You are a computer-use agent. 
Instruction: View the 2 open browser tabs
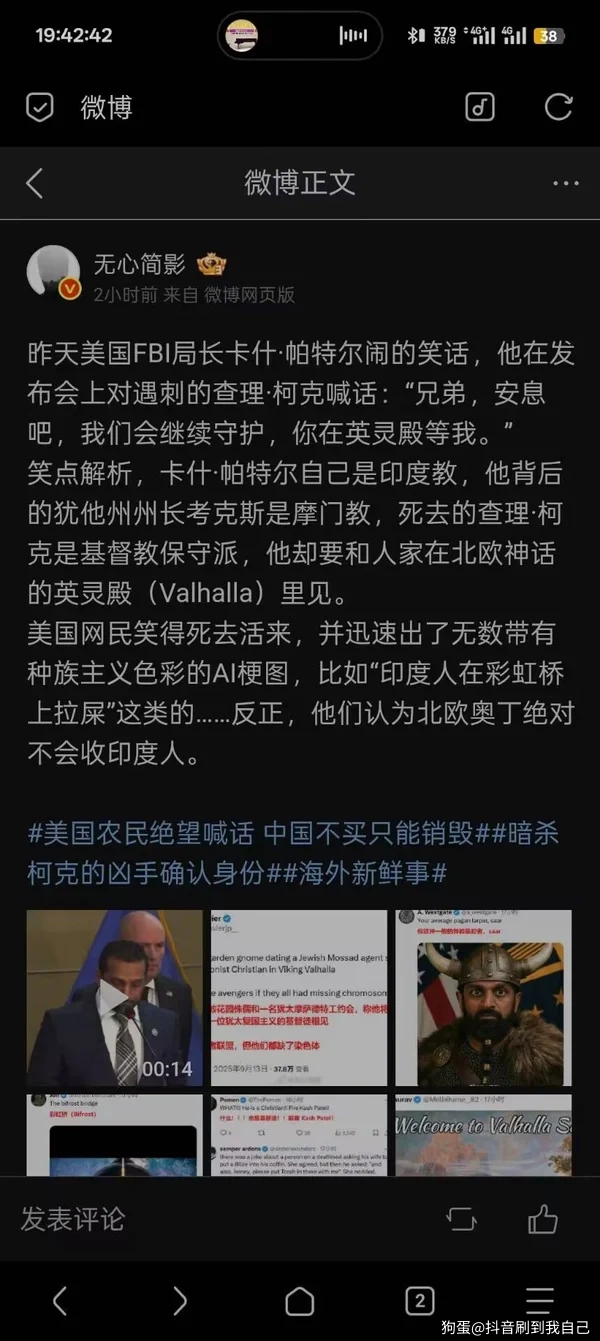point(420,1300)
